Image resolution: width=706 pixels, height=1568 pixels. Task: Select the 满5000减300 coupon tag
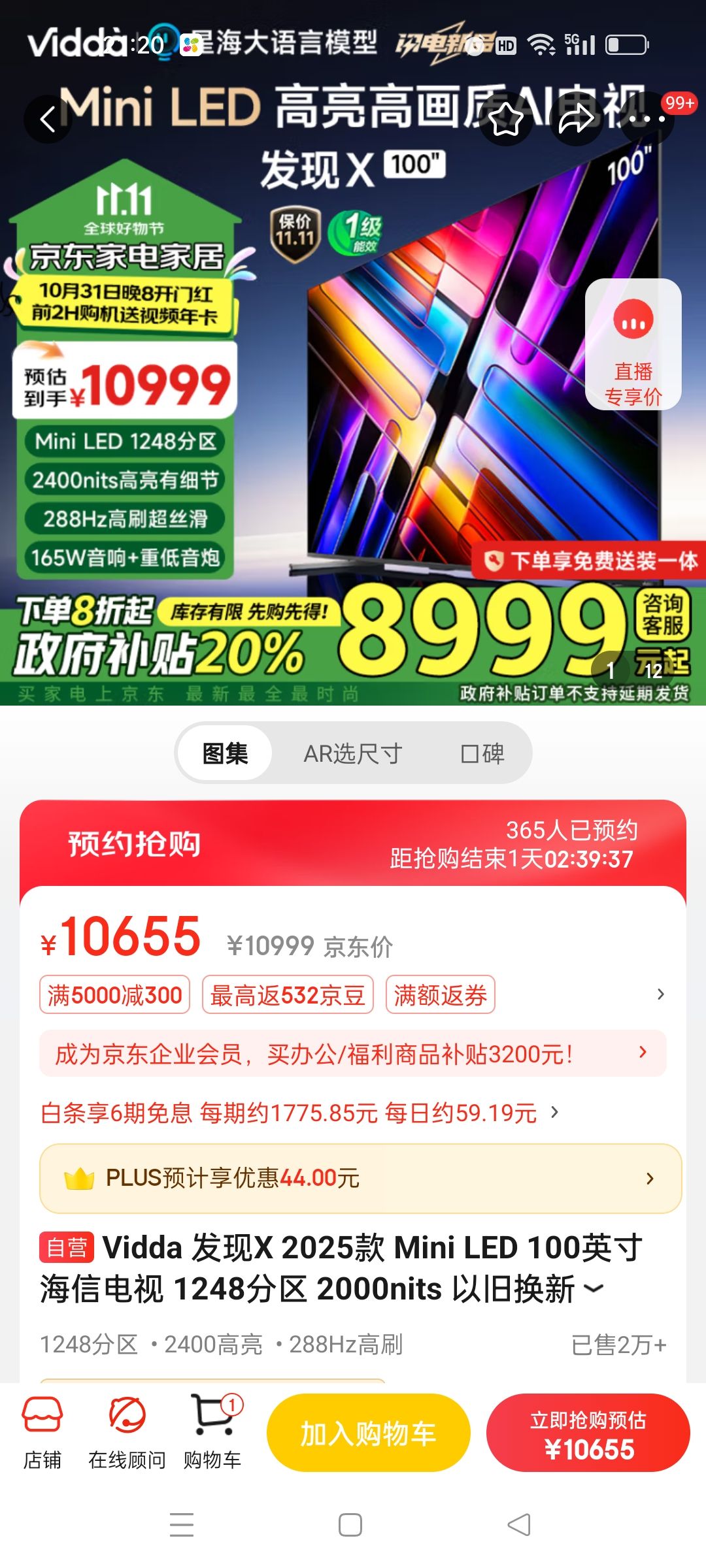coord(114,994)
